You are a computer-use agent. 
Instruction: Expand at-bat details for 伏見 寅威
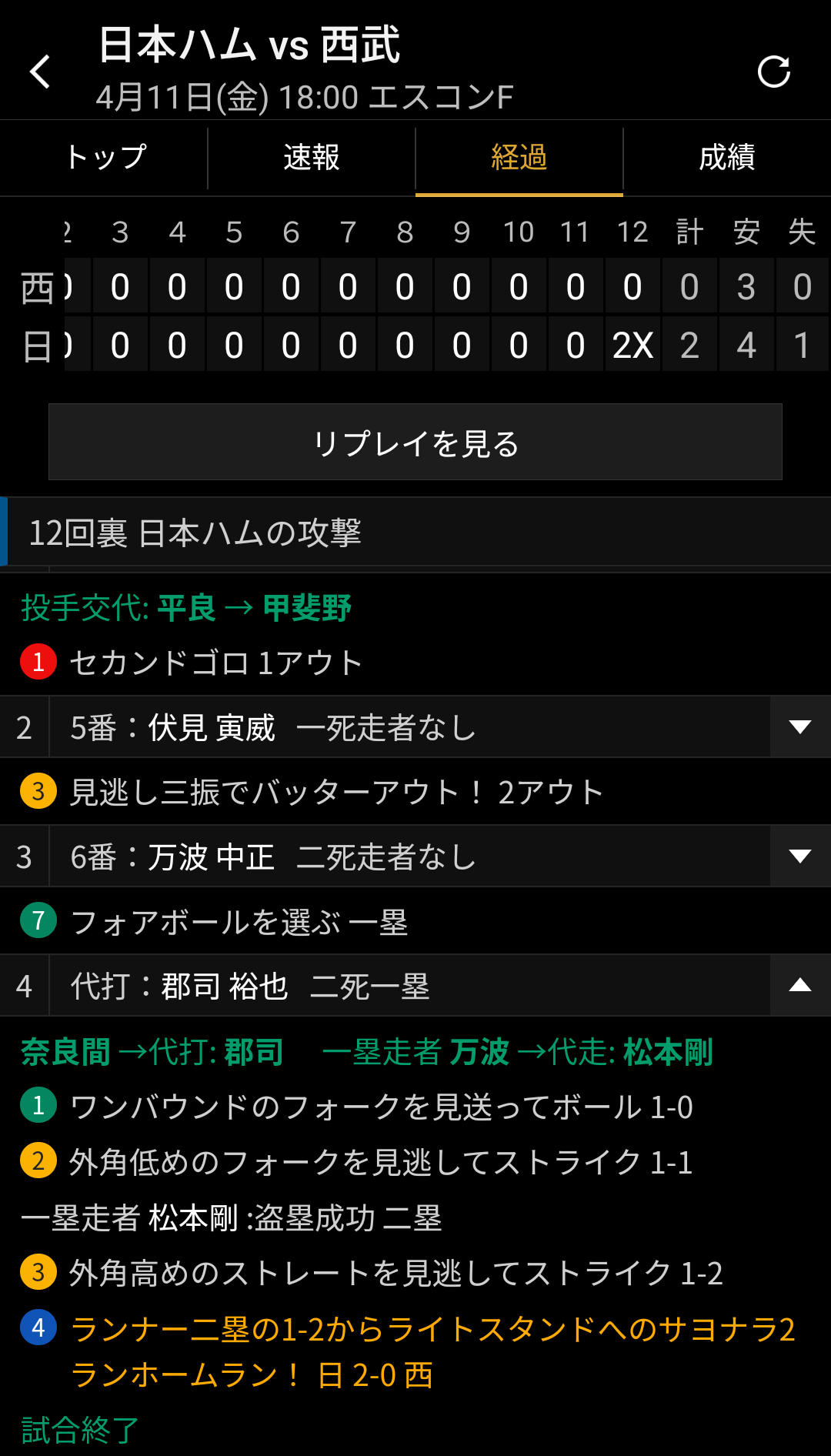[800, 727]
